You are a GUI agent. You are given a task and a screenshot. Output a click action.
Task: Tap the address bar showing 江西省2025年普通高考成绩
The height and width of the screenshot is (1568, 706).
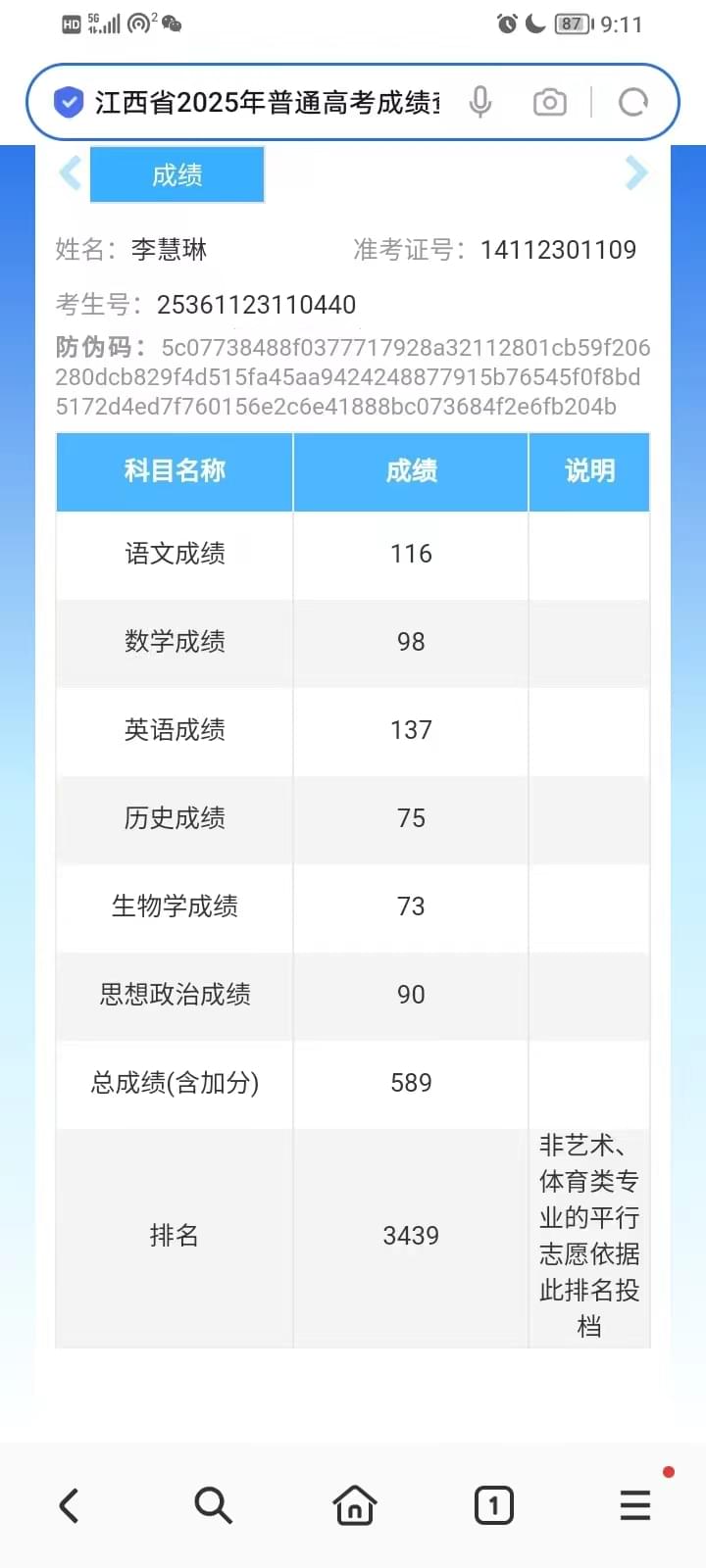tap(265, 102)
